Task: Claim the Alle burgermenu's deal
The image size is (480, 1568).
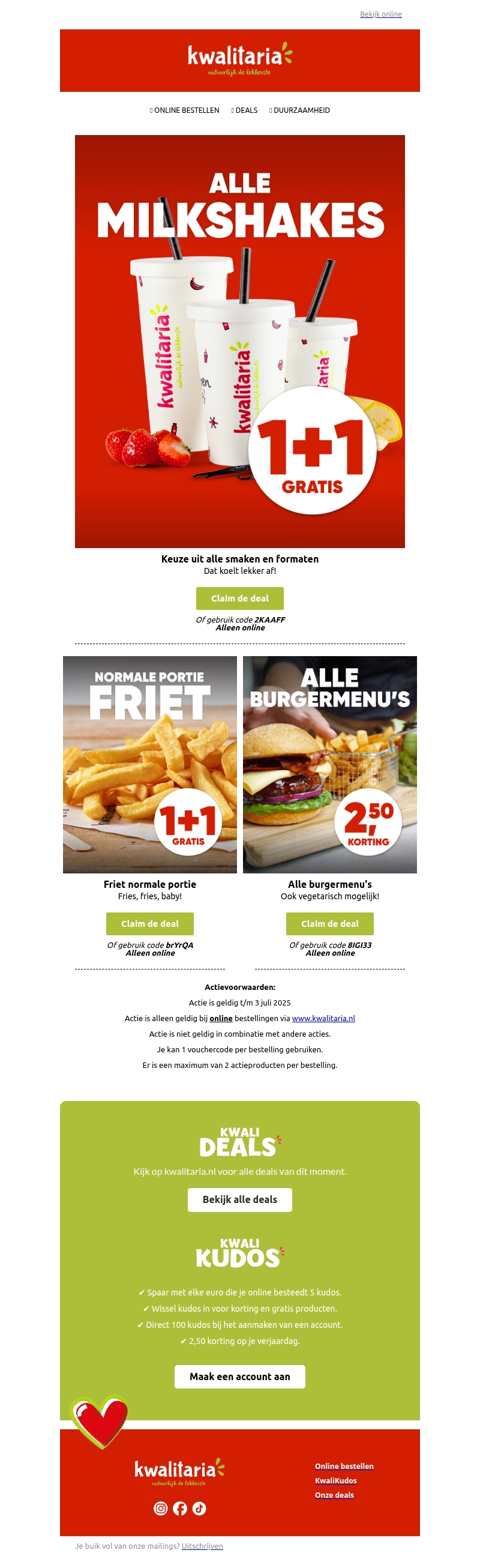Action: (x=330, y=923)
